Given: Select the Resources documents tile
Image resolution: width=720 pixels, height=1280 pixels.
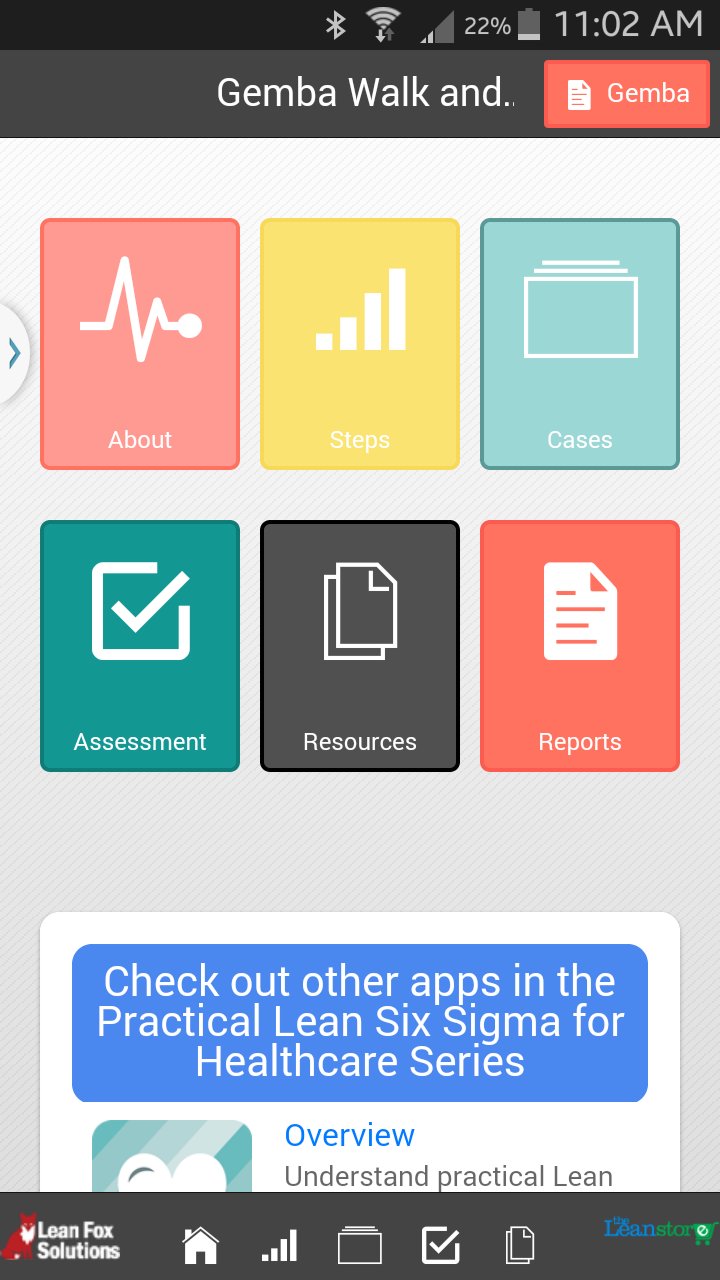Looking at the screenshot, I should (359, 645).
